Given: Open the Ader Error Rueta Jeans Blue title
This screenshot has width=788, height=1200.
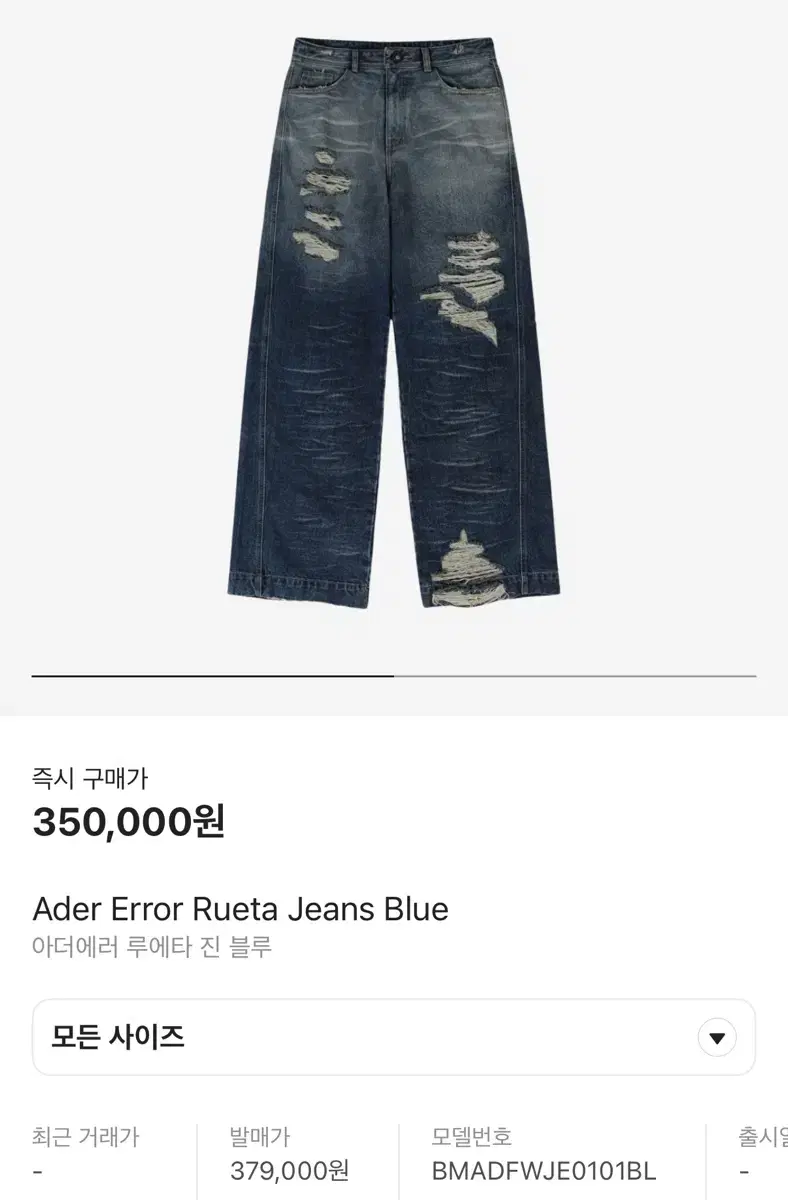Looking at the screenshot, I should [x=240, y=910].
